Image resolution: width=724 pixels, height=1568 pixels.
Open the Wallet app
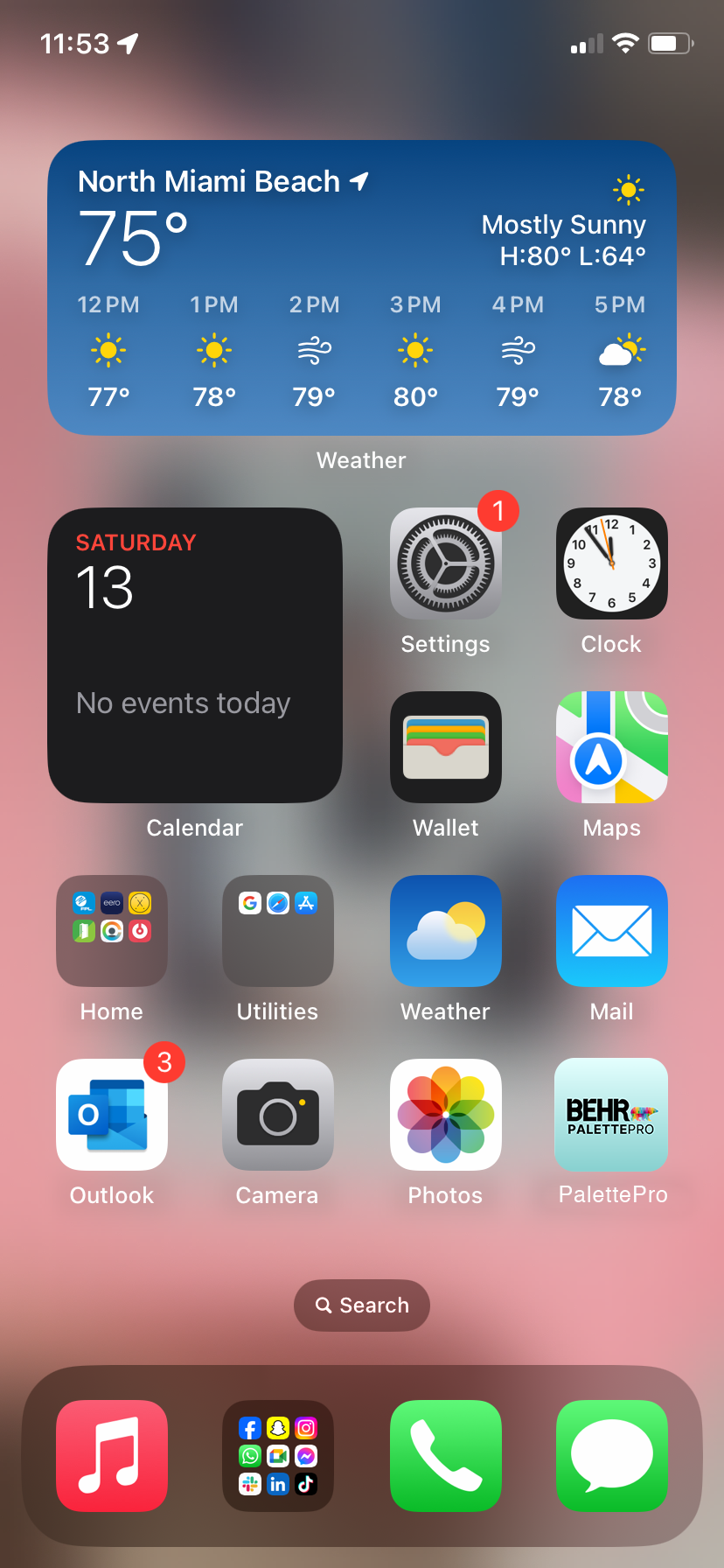[x=446, y=747]
